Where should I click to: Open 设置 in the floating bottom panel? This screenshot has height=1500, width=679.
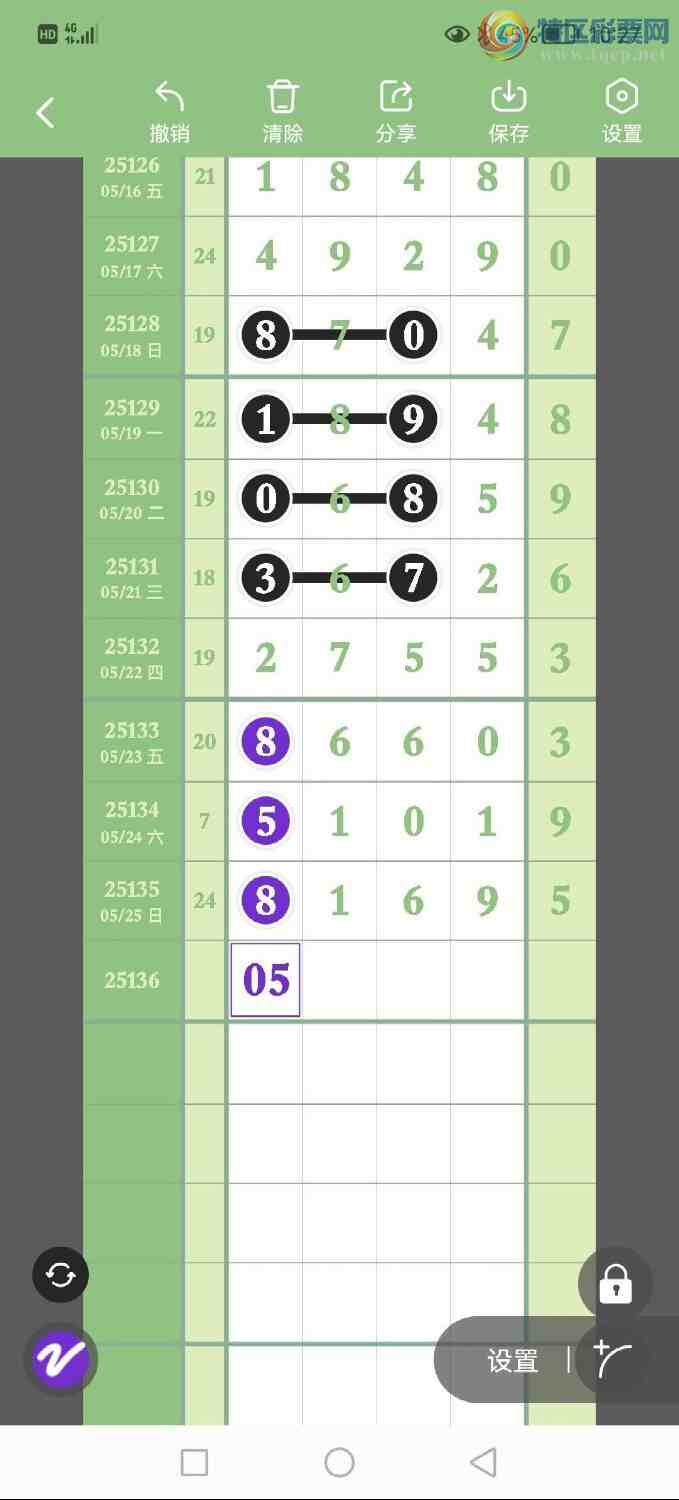(513, 1361)
